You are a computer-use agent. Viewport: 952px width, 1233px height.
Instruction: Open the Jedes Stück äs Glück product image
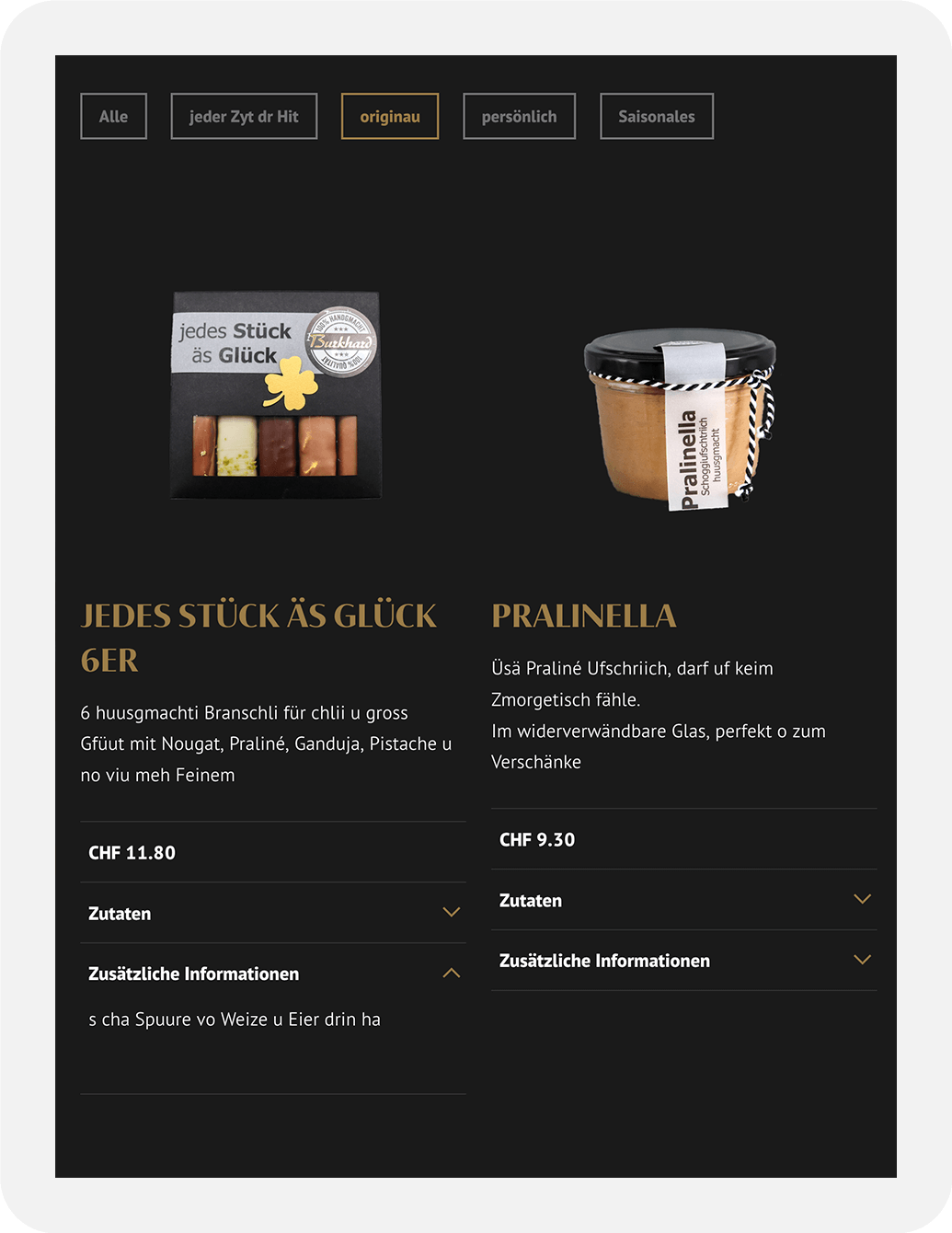click(276, 395)
